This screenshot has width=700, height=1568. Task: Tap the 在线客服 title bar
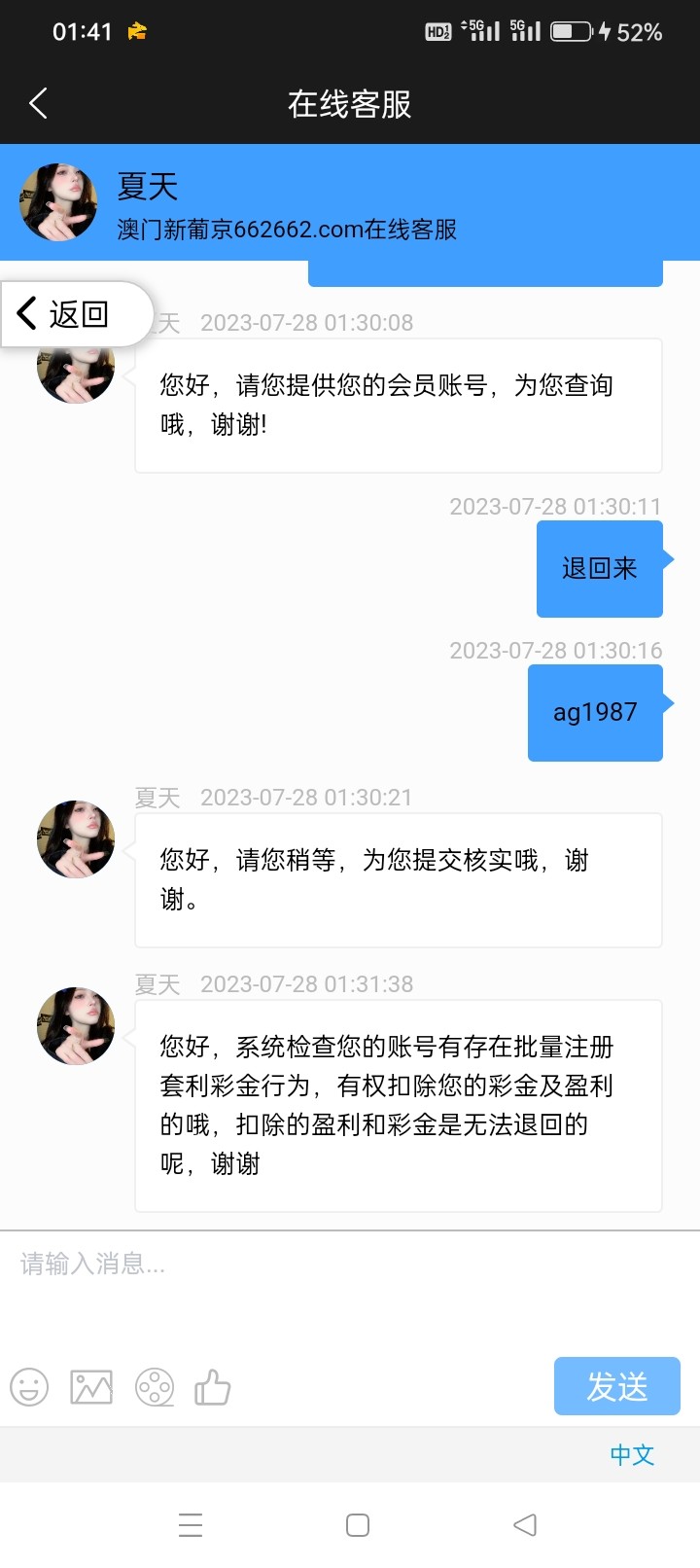[x=350, y=101]
